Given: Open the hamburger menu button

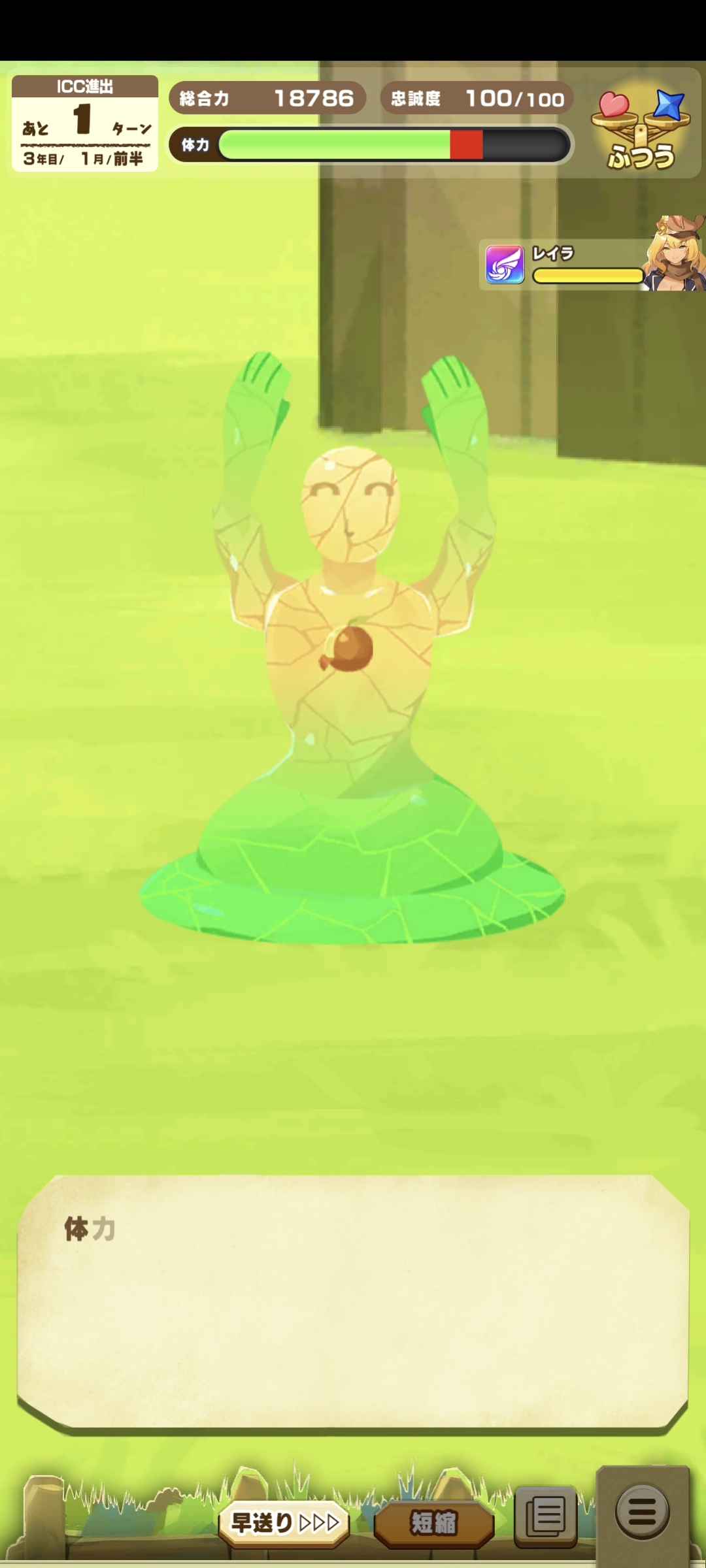Looking at the screenshot, I should (x=642, y=1511).
